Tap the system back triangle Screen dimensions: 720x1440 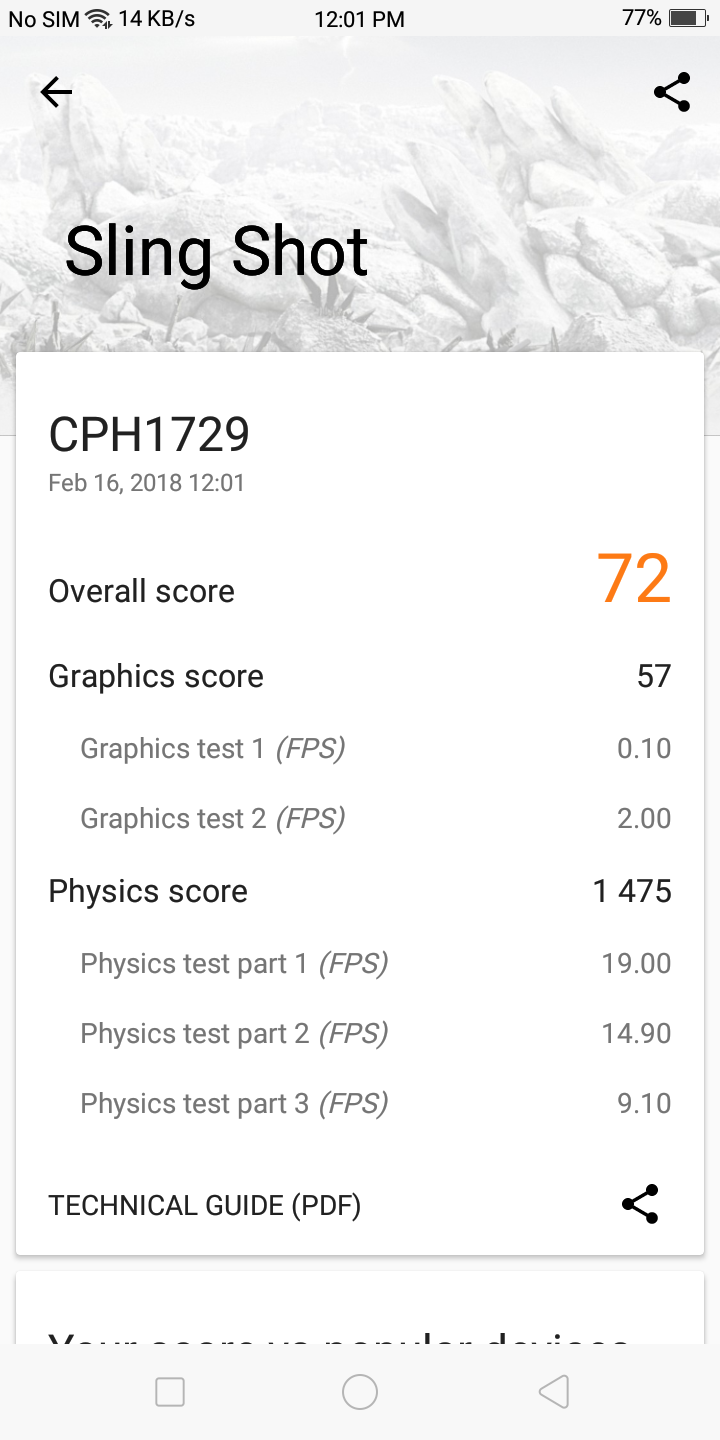coord(553,1391)
